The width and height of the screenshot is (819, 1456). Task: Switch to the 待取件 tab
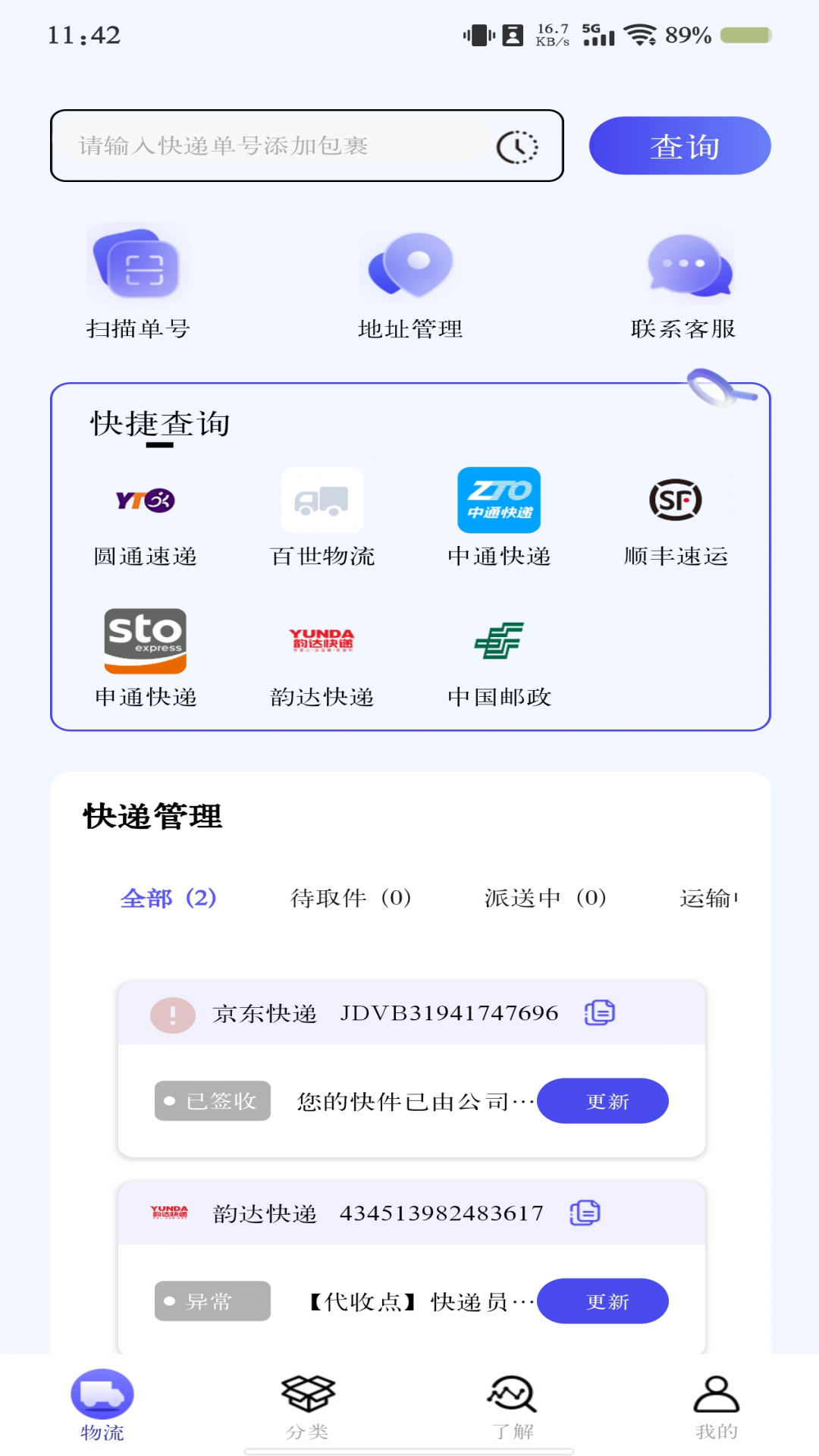pos(350,897)
